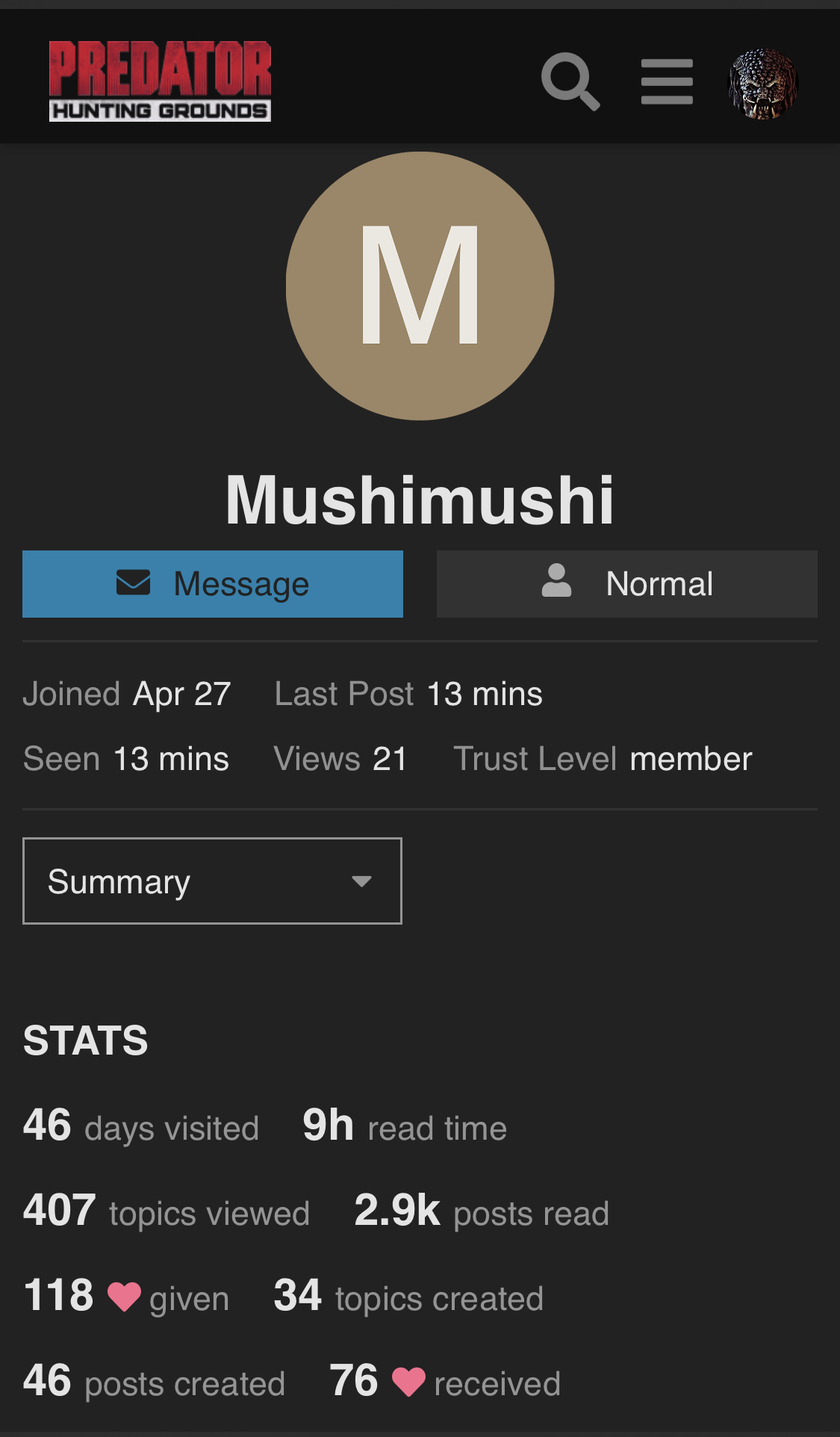Tap the Normal notification level button
840x1437 pixels.
click(x=626, y=584)
